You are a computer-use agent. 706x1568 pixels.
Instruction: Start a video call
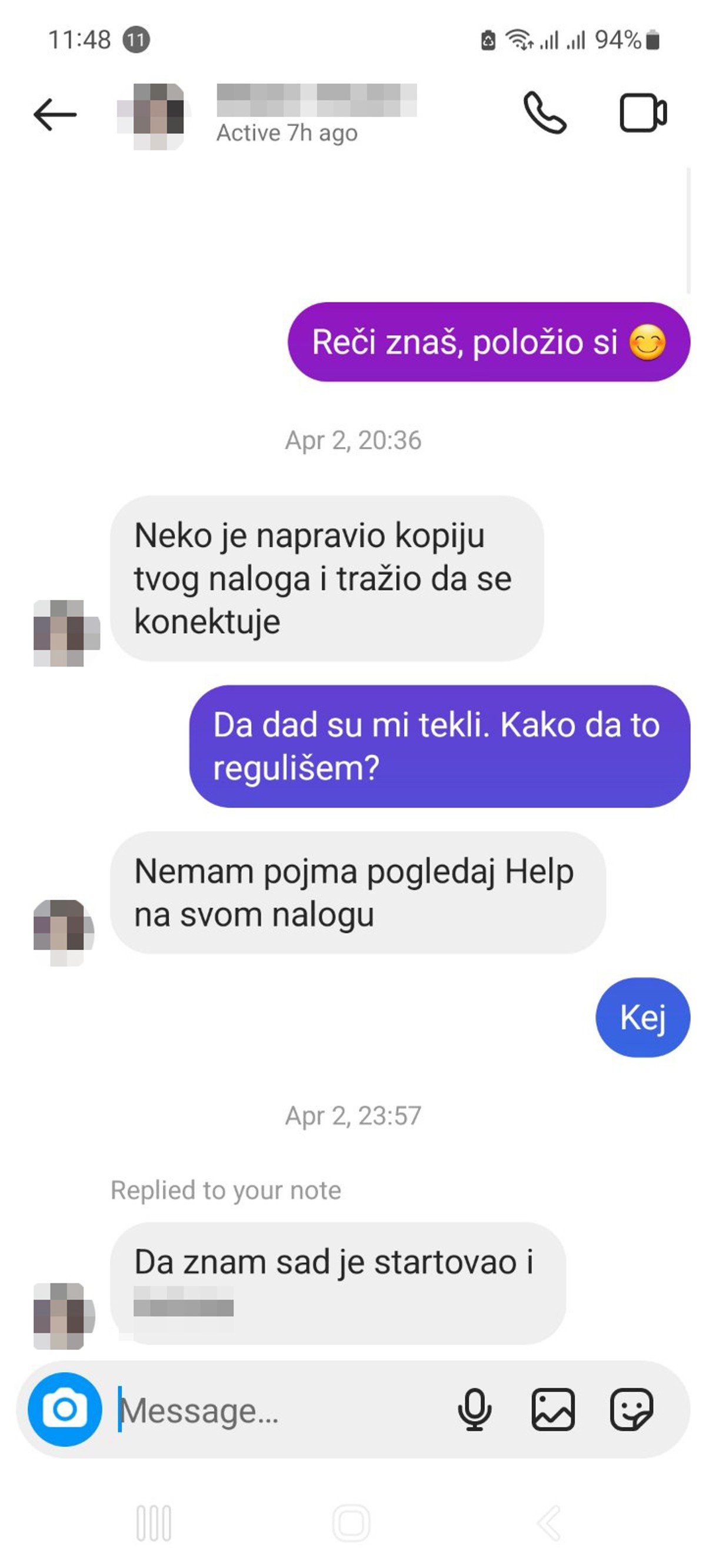(642, 113)
